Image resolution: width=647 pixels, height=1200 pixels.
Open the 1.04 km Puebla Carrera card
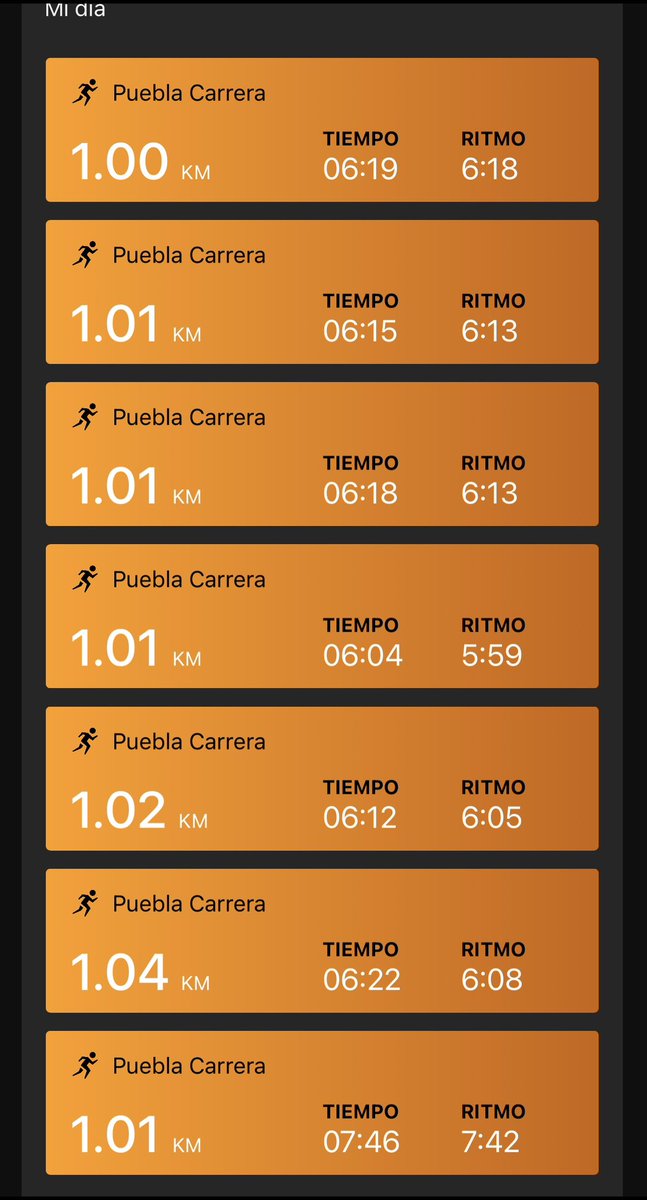click(322, 940)
